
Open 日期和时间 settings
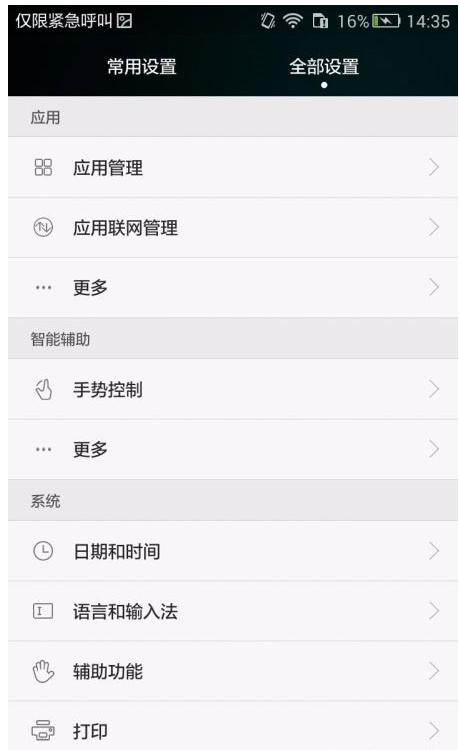233,551
